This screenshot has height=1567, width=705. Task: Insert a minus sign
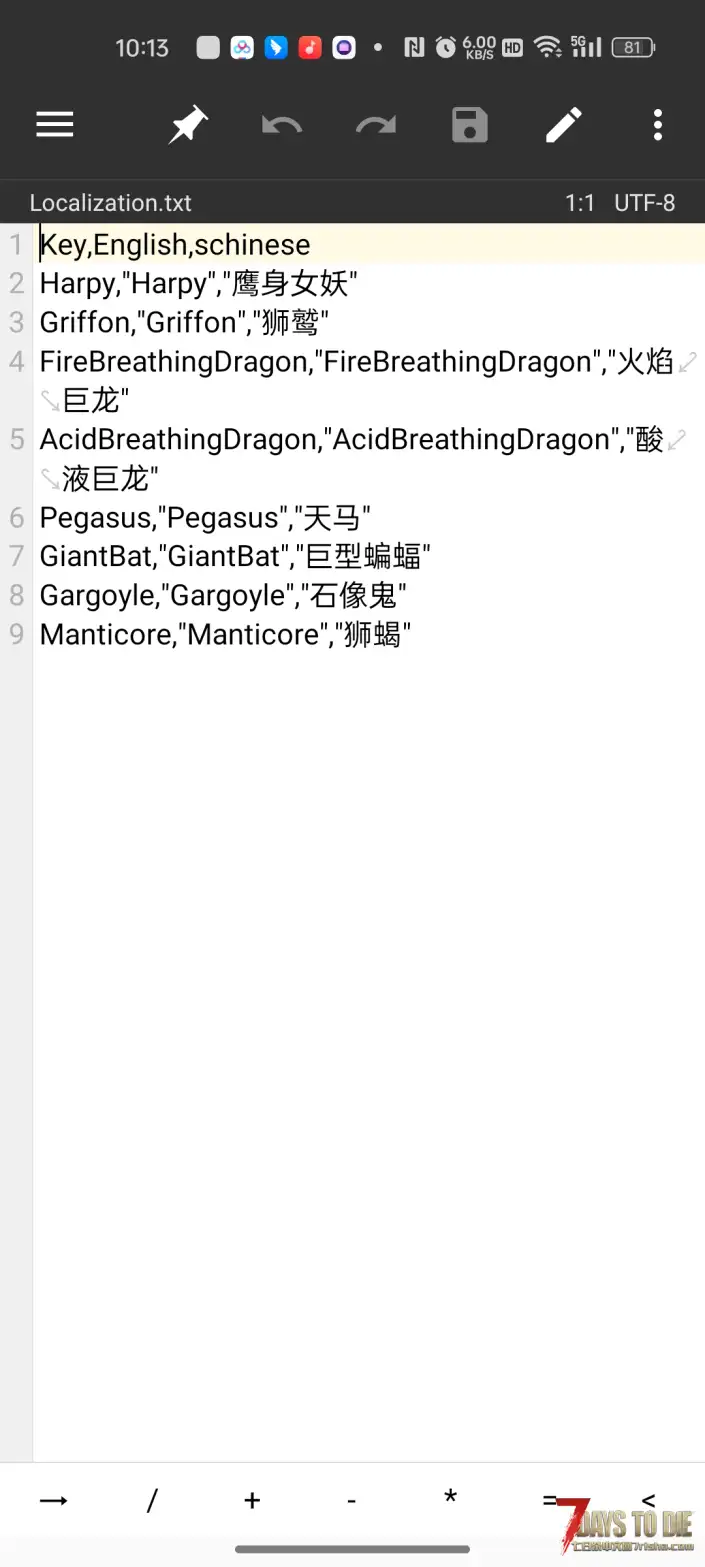[x=351, y=1500]
